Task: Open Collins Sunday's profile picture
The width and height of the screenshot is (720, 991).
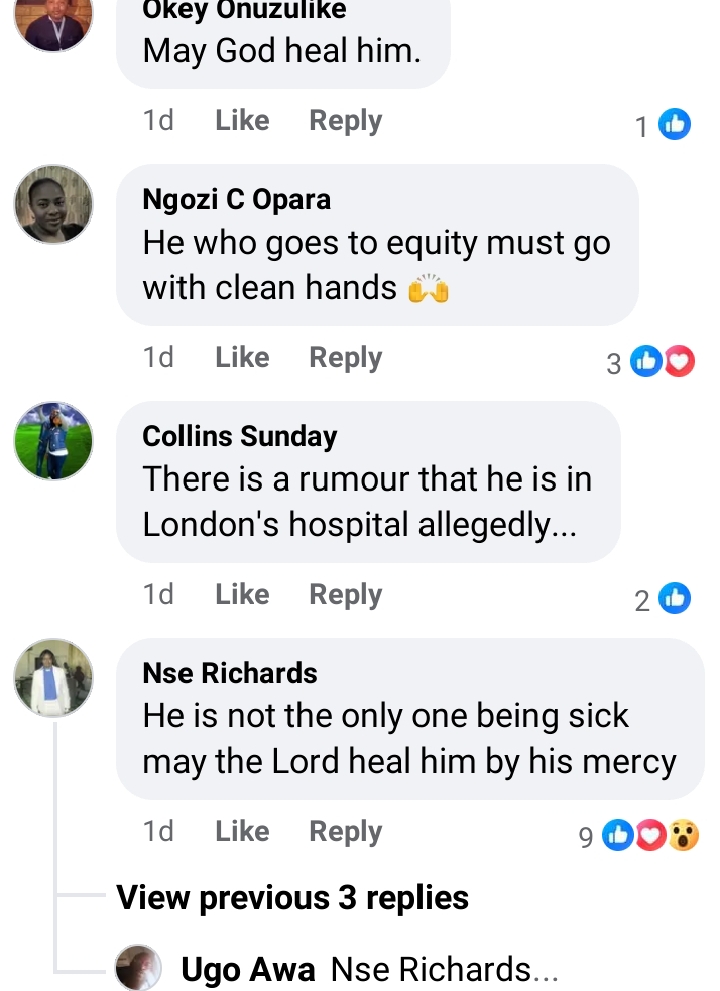Action: 53,441
